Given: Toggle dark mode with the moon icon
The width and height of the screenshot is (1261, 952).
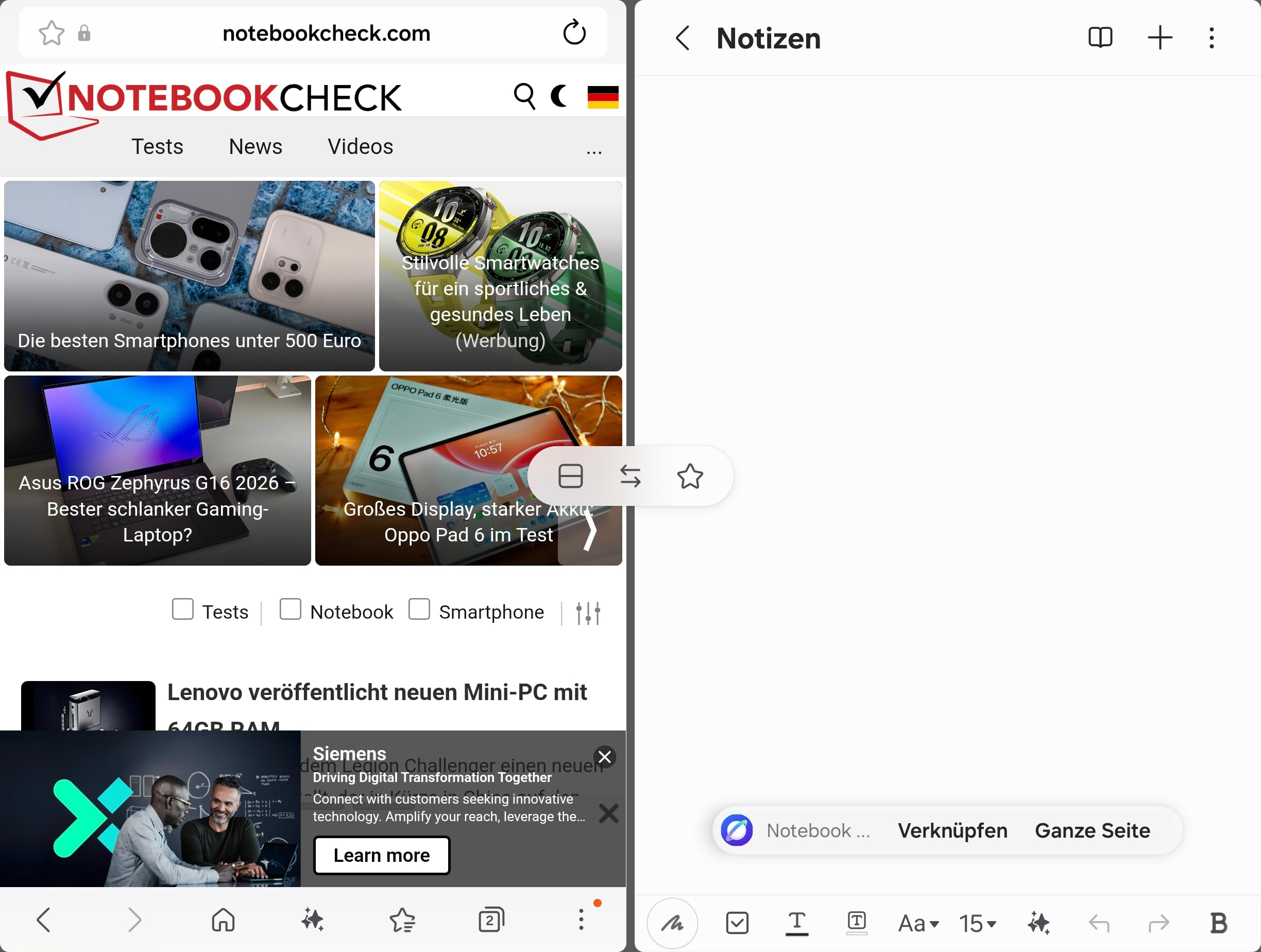Looking at the screenshot, I should pos(560,96).
